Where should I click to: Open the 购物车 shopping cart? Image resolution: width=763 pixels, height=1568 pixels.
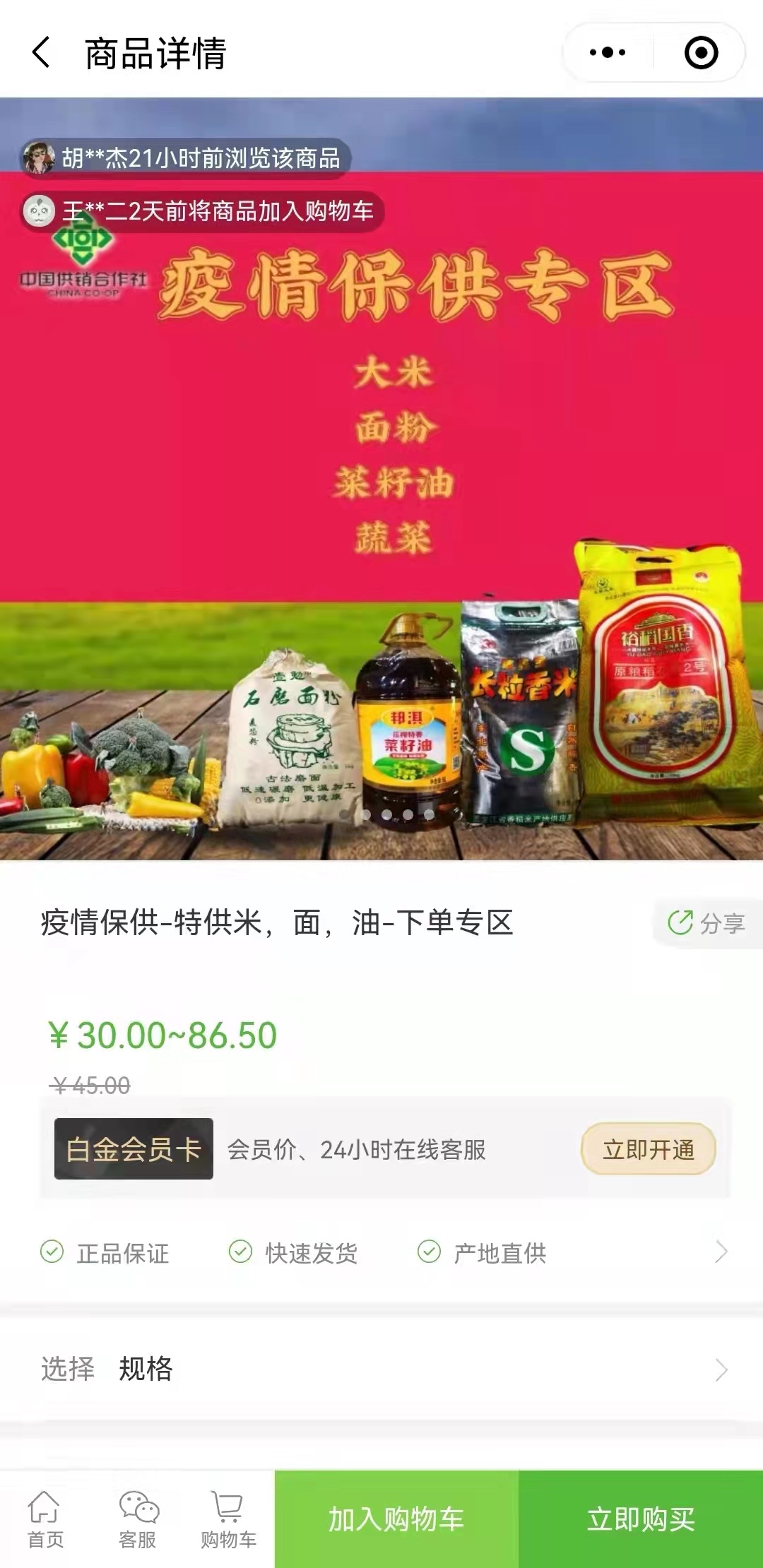tap(228, 1520)
